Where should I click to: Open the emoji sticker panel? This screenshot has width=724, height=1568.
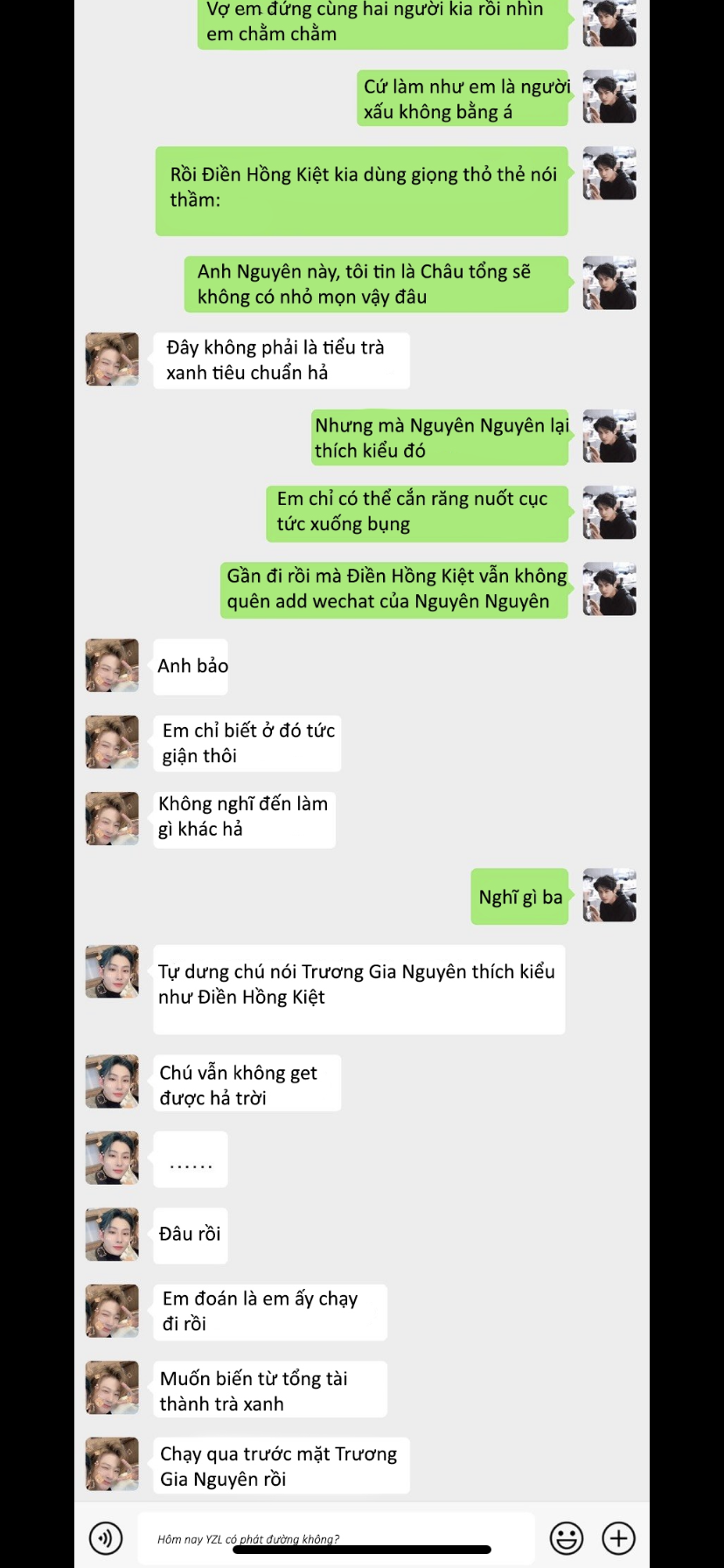pos(567,1537)
